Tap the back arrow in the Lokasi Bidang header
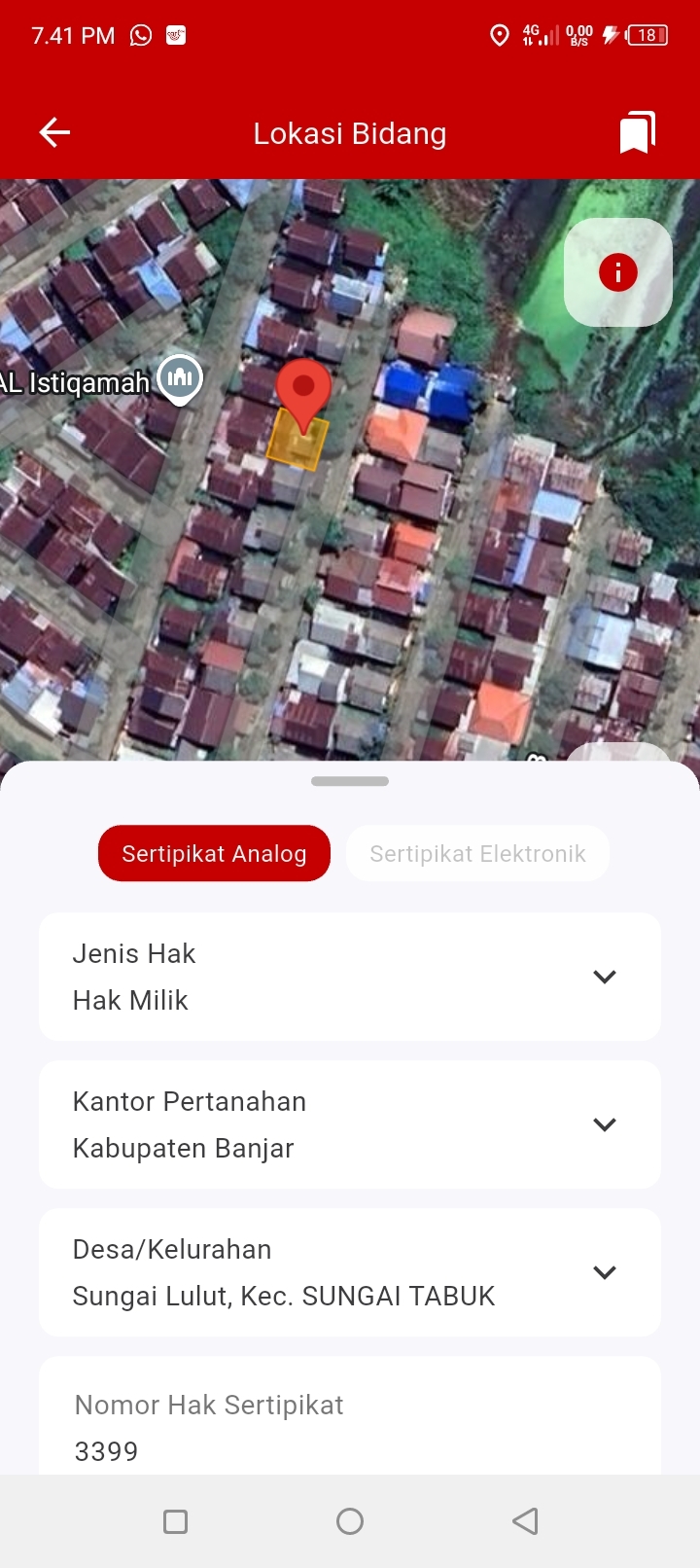This screenshot has height=1568, width=700. (53, 131)
